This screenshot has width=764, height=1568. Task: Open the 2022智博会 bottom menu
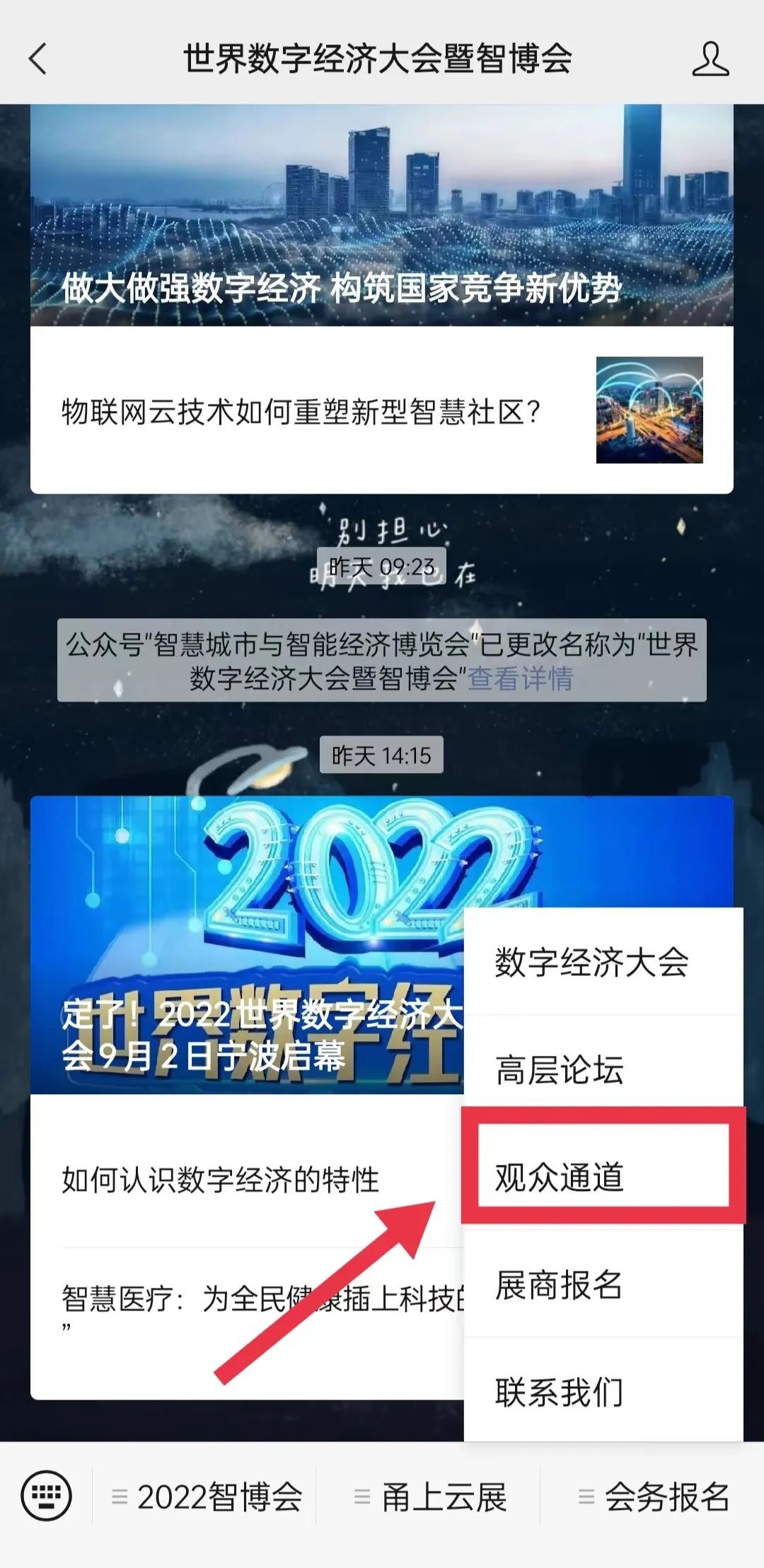(x=207, y=1497)
